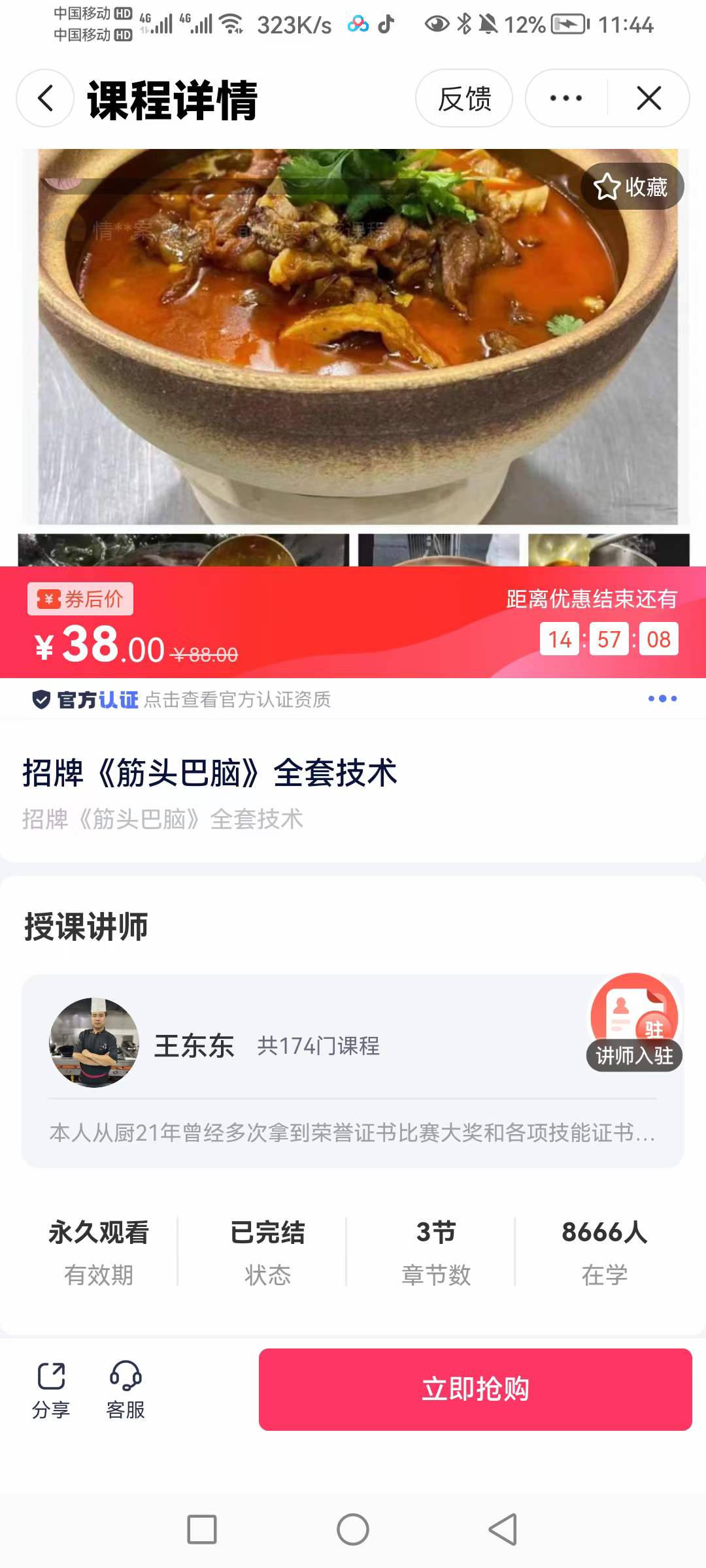The image size is (706, 1568).
Task: Open the overflow menu beside 反馈
Action: 565,99
